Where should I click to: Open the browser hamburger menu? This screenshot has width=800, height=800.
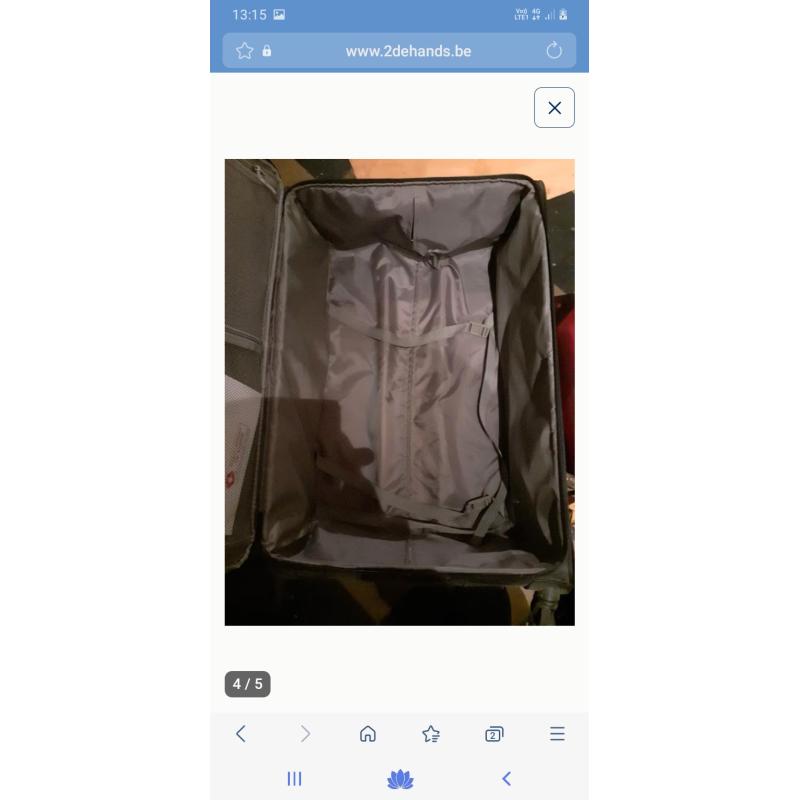[x=557, y=734]
